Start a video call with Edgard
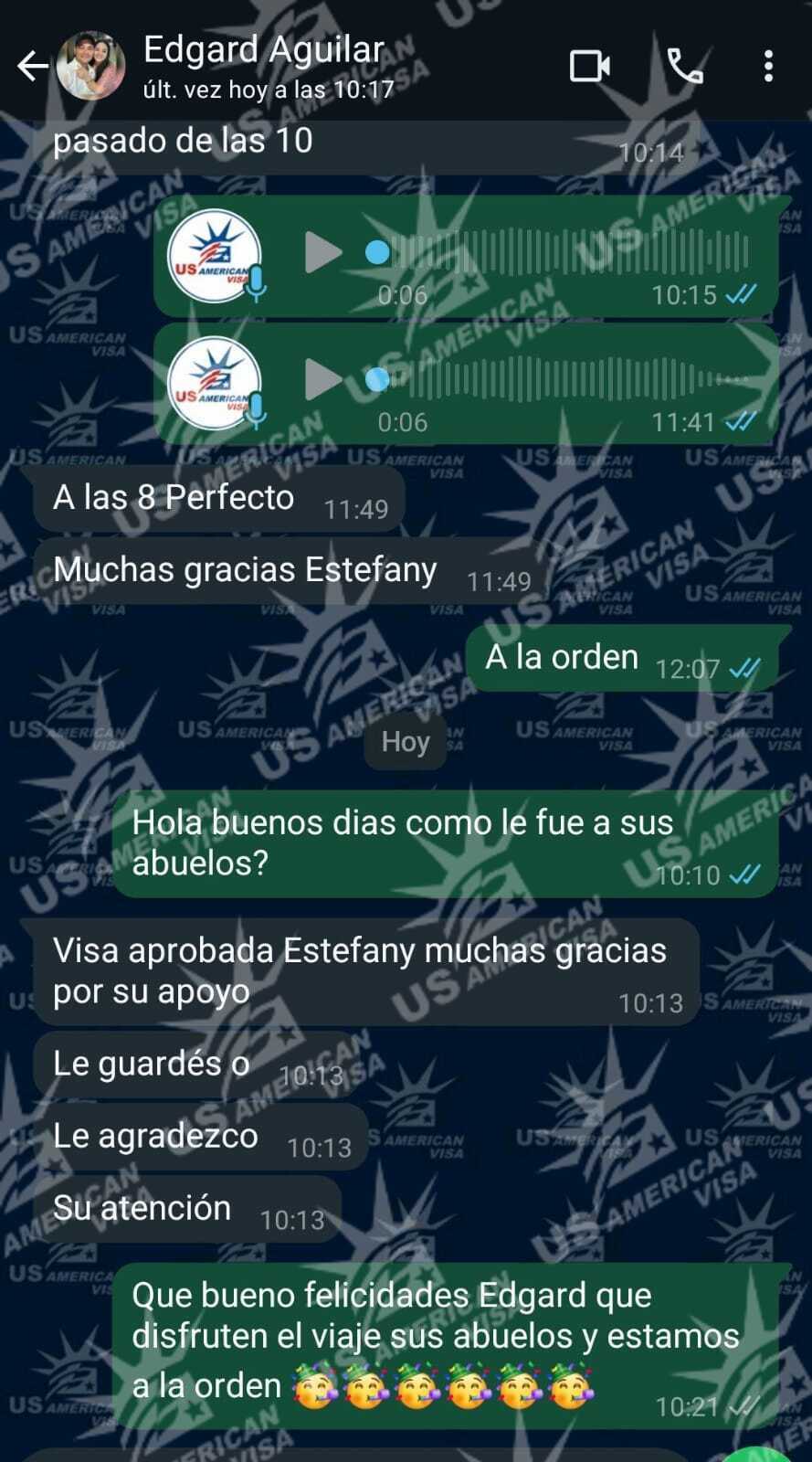The width and height of the screenshot is (812, 1462). (x=590, y=66)
